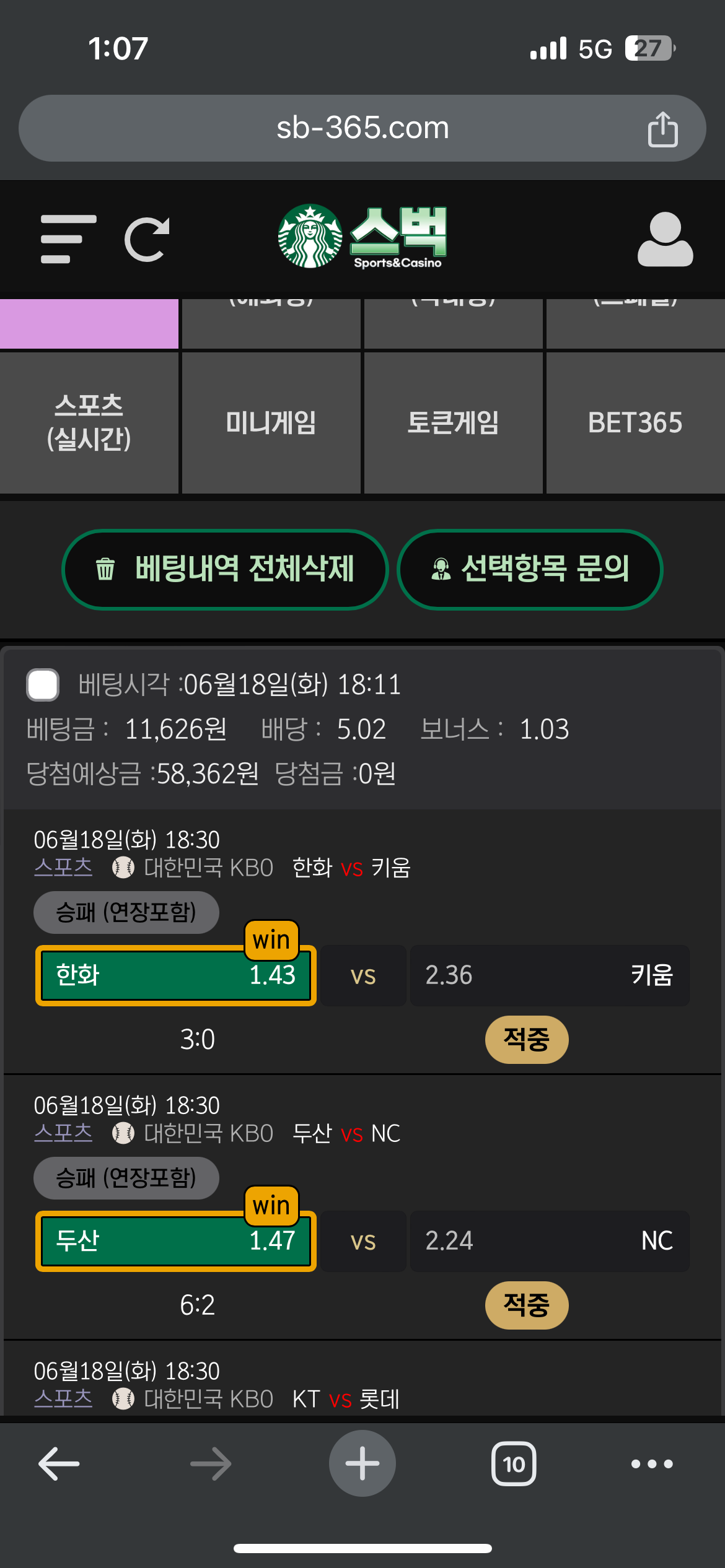Viewport: 725px width, 1568px height.
Task: Open the user profile icon
Action: [665, 240]
